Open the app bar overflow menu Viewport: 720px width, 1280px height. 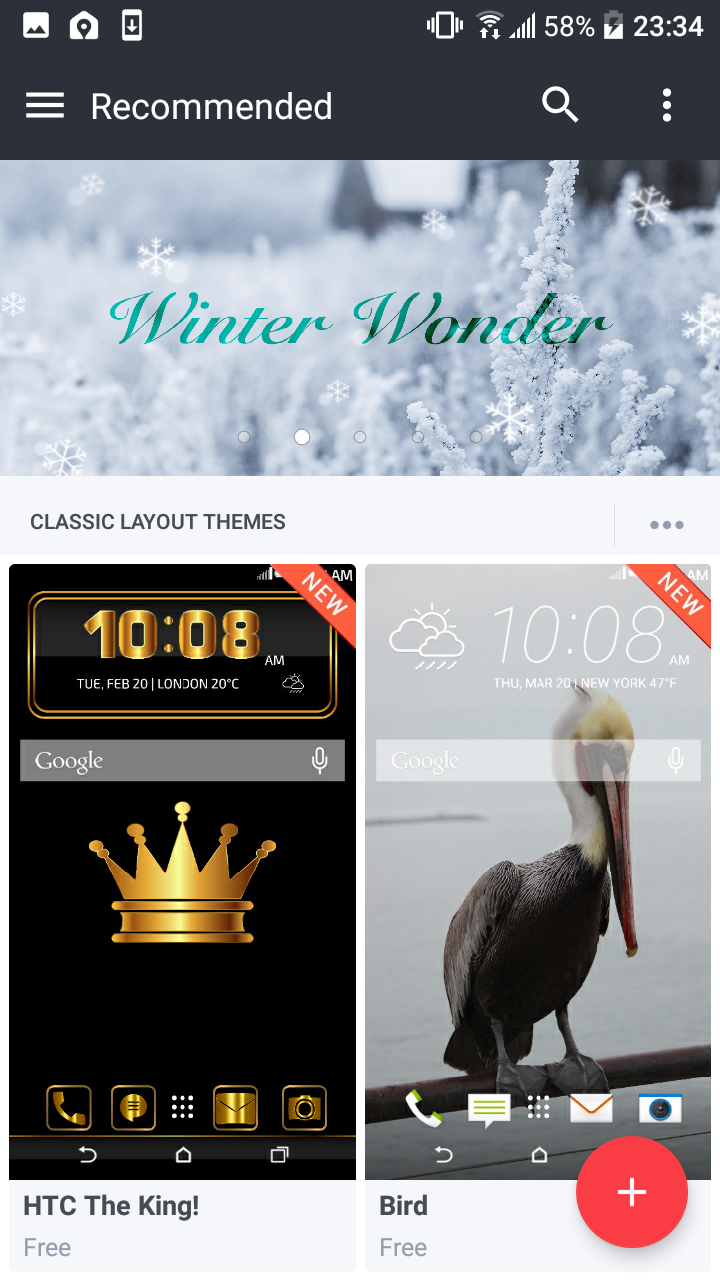click(667, 105)
